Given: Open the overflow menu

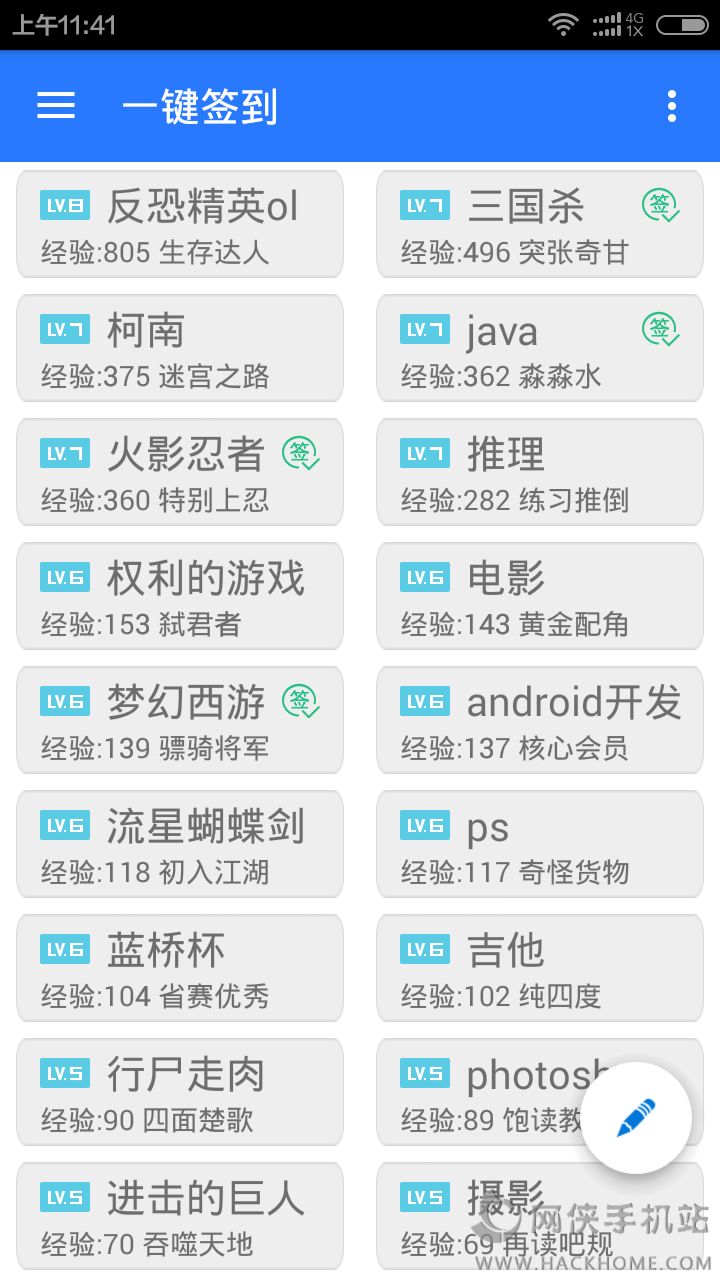Looking at the screenshot, I should tap(671, 106).
